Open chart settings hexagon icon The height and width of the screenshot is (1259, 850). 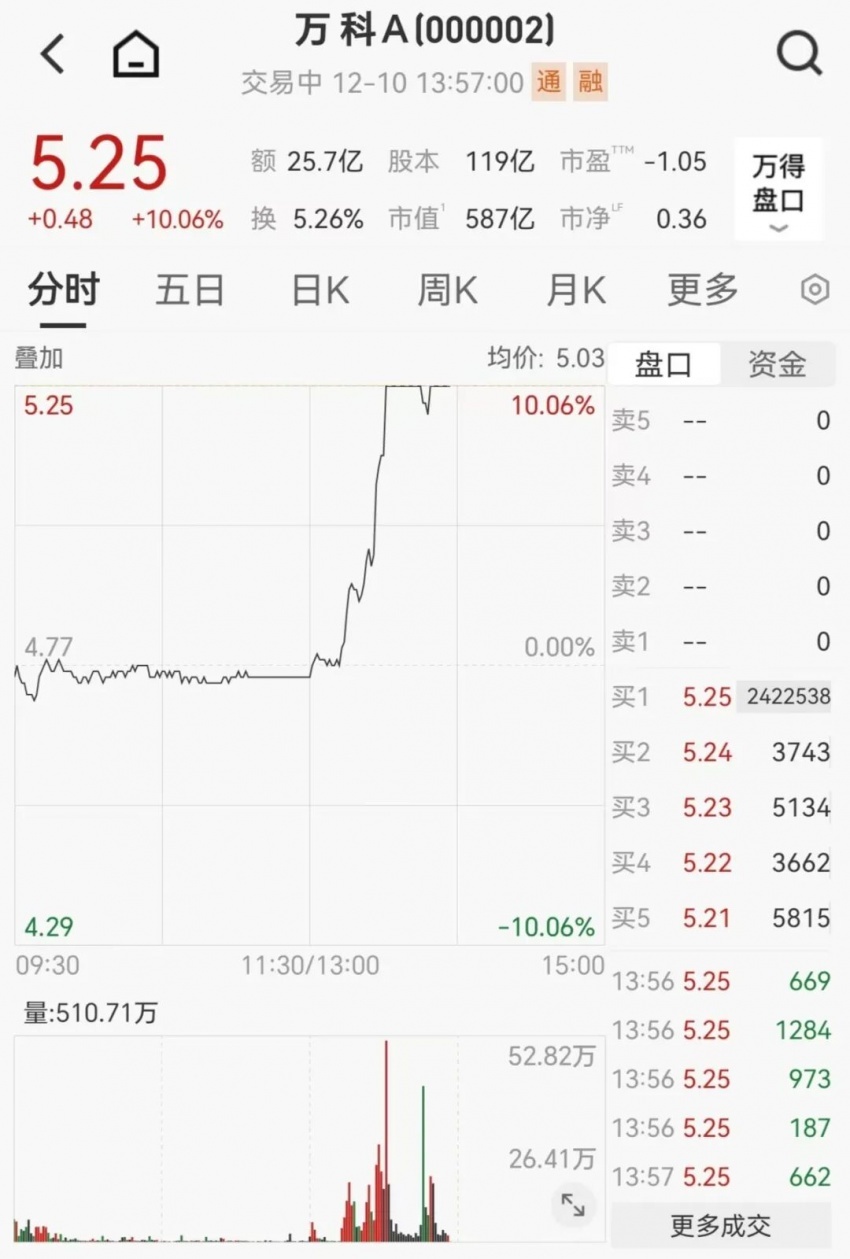pyautogui.click(x=815, y=290)
